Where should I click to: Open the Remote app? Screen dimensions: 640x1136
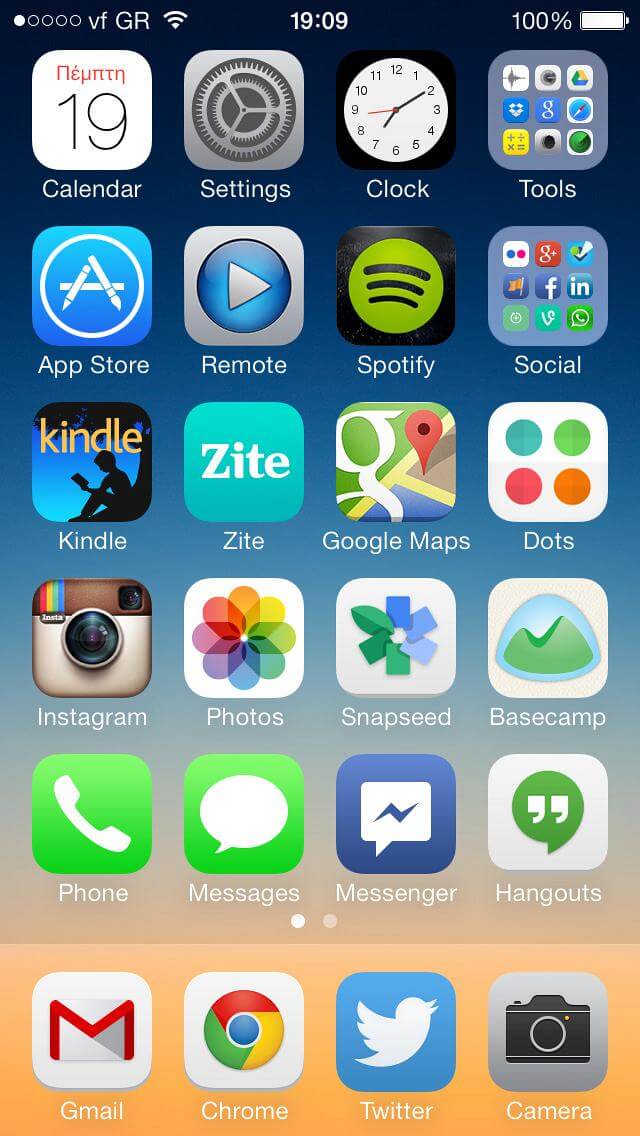coord(244,286)
